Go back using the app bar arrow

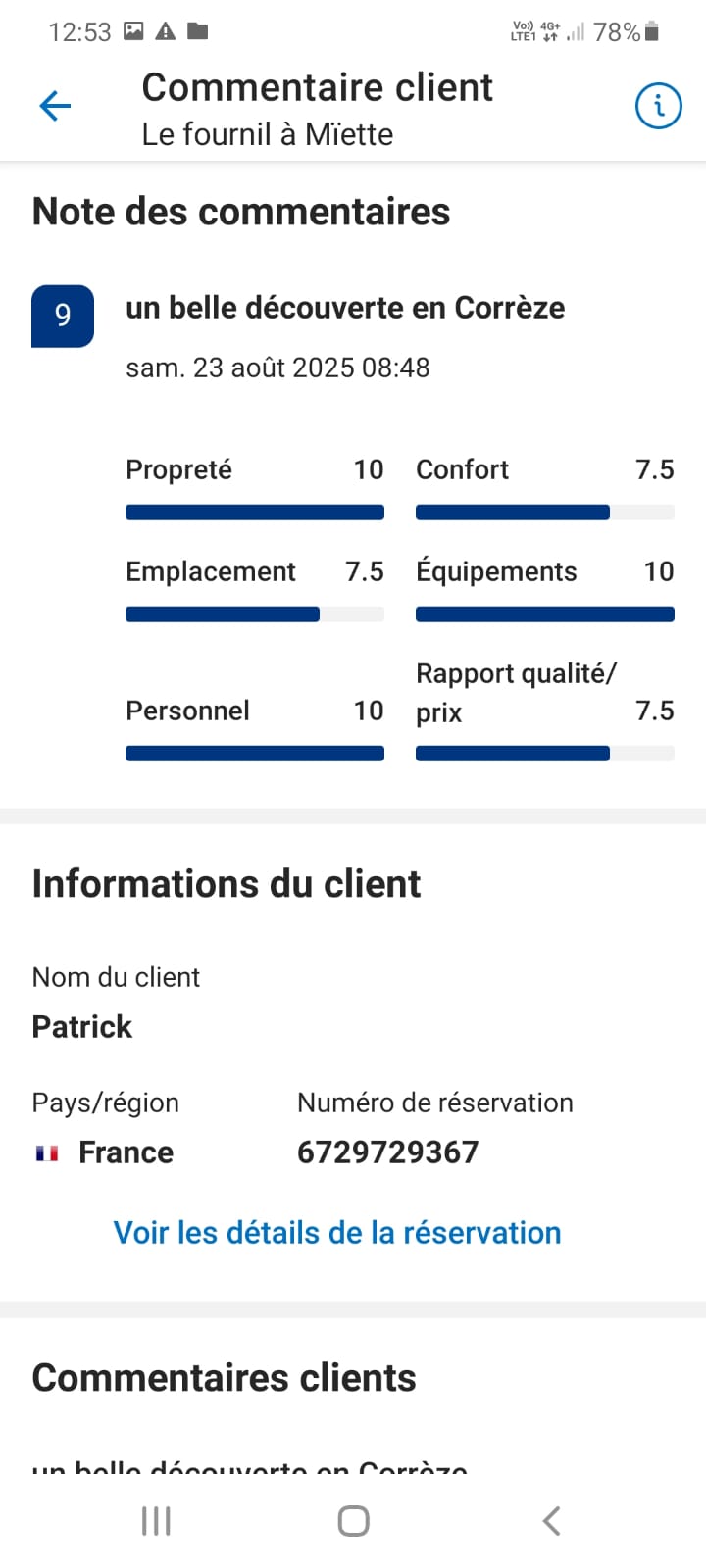55,106
